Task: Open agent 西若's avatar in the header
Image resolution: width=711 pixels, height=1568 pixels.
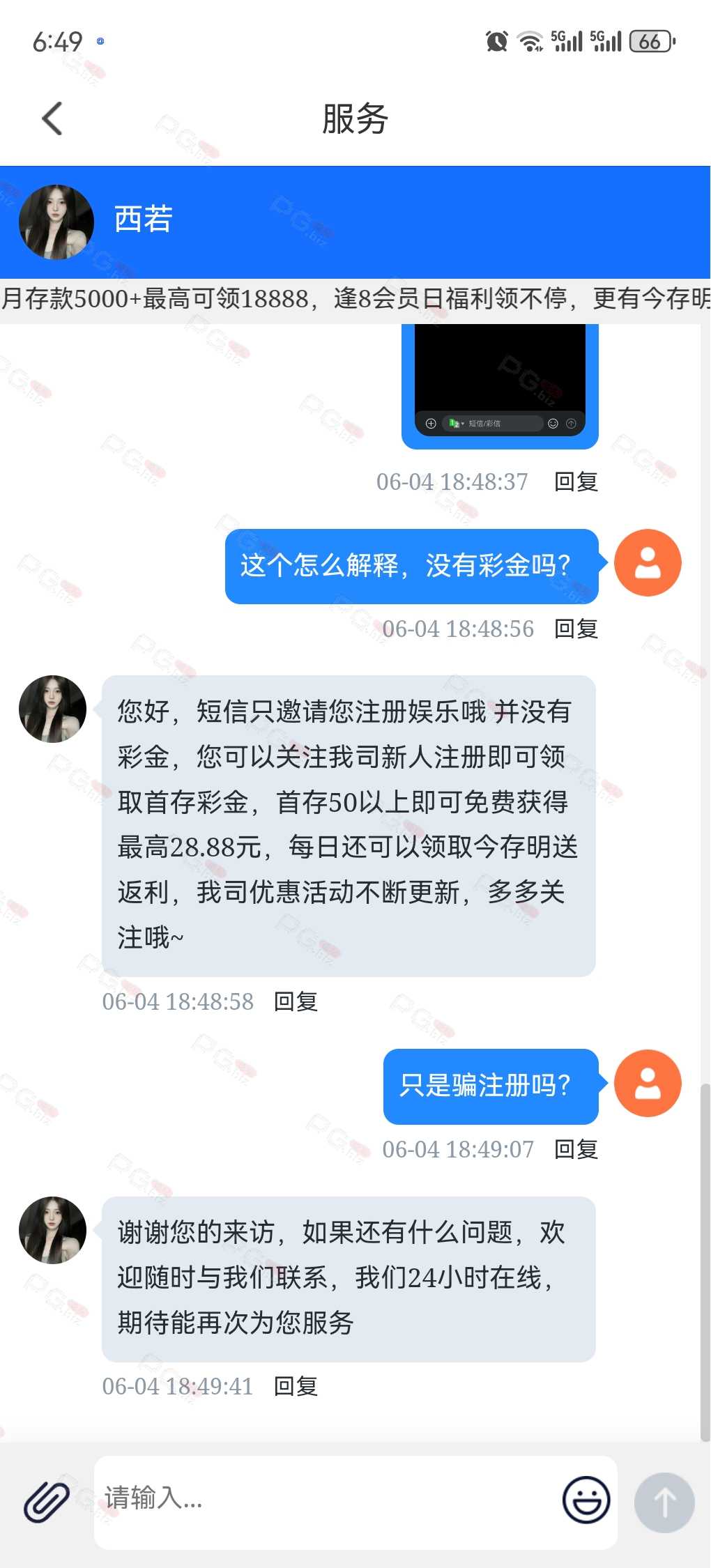Action: pyautogui.click(x=56, y=222)
